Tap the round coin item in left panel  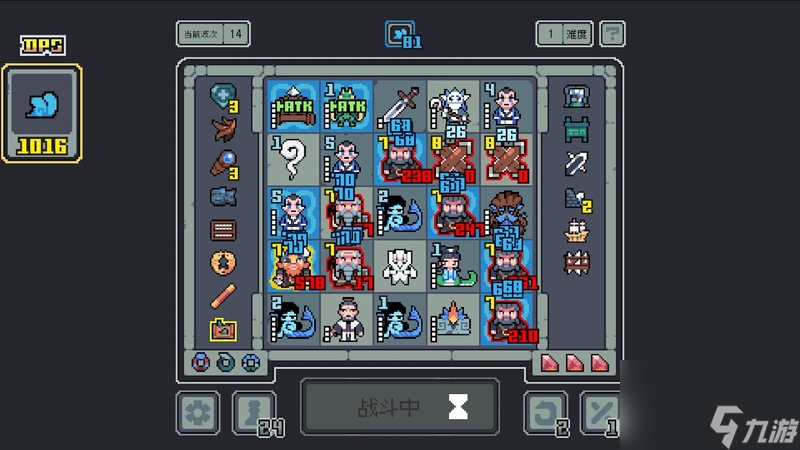[x=223, y=263]
